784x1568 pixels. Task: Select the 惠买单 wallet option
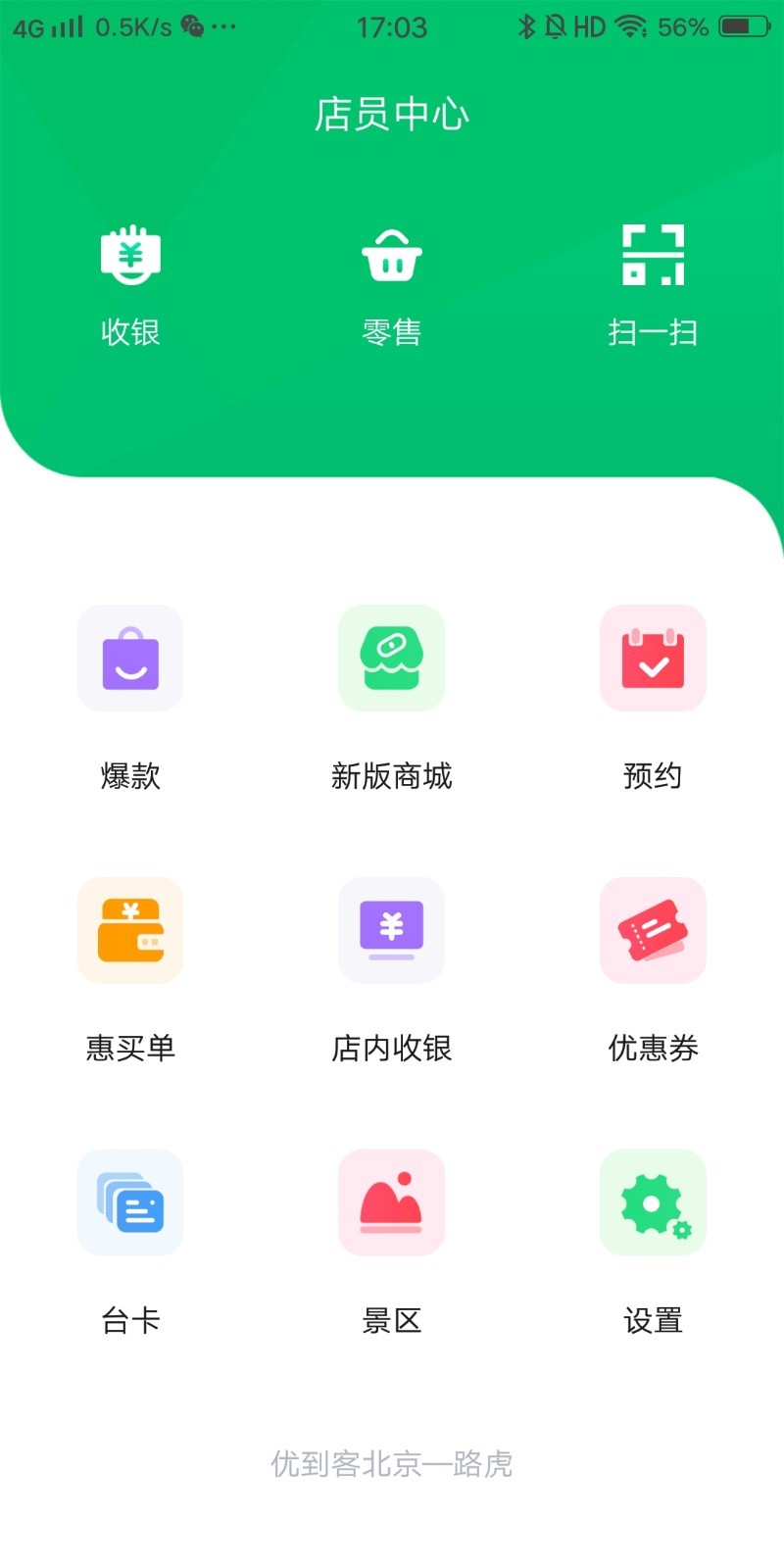pos(130,931)
